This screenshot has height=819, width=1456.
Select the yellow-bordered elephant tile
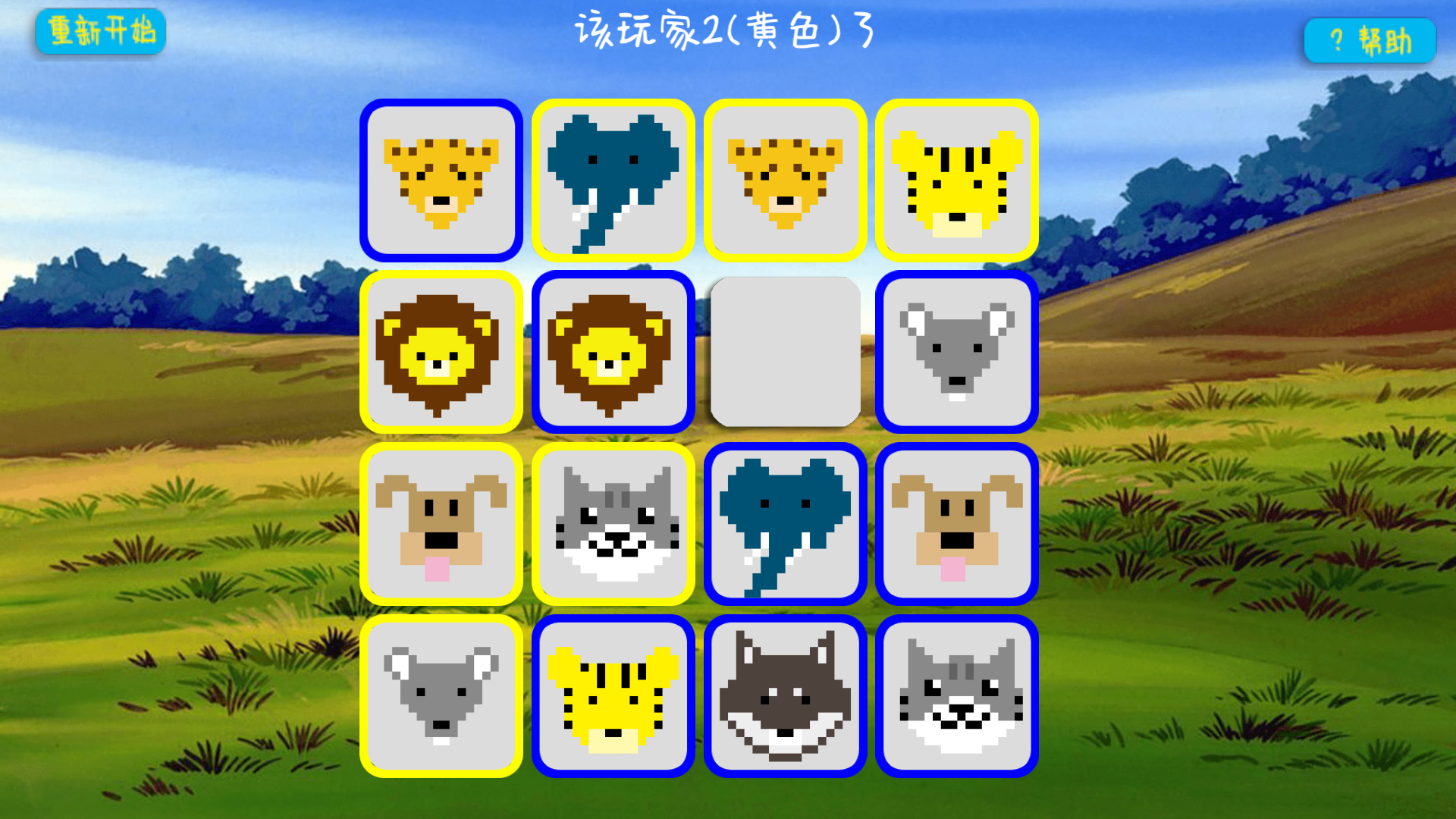[x=613, y=180]
